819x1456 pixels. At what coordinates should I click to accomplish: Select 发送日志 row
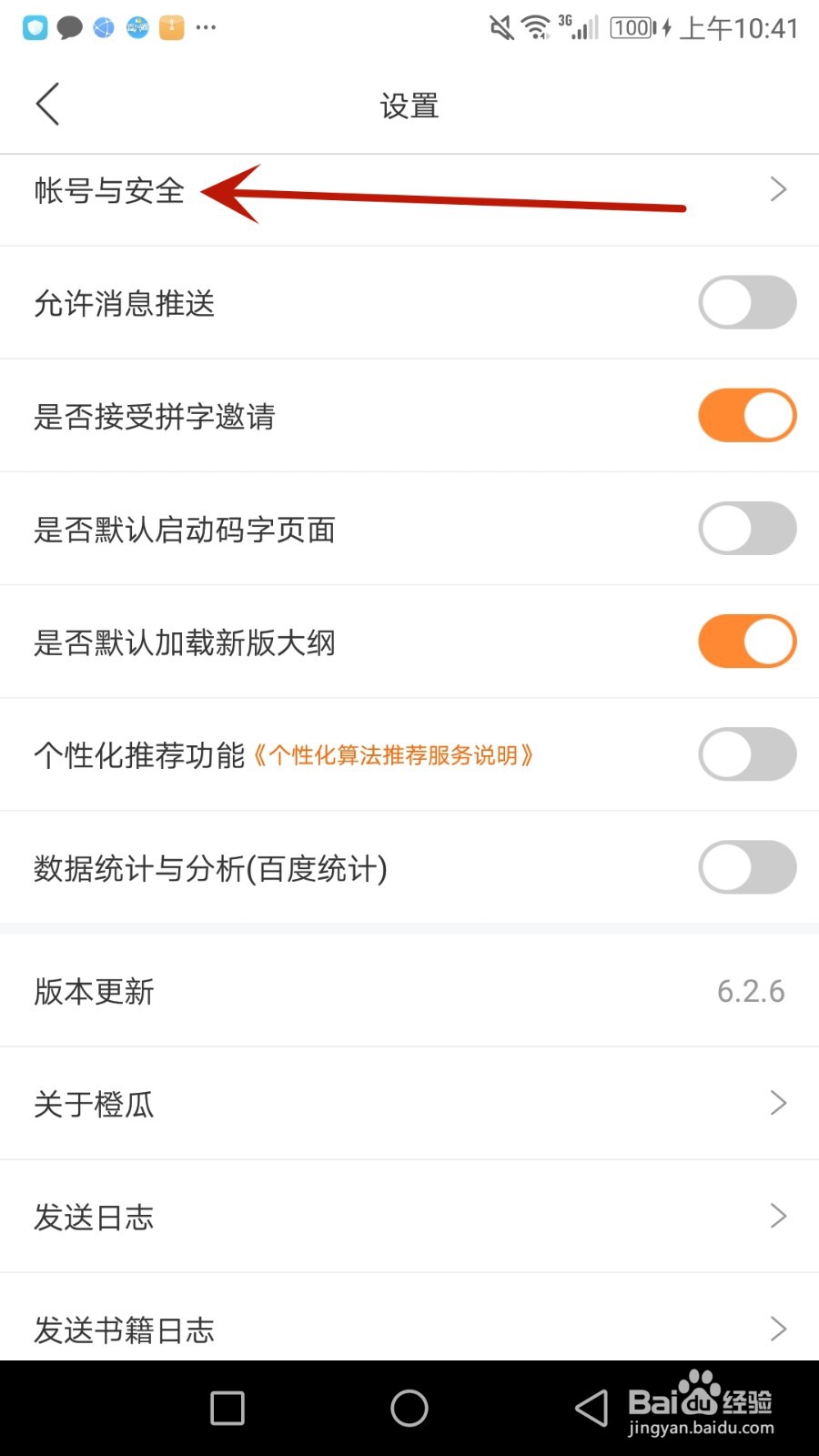[409, 1217]
